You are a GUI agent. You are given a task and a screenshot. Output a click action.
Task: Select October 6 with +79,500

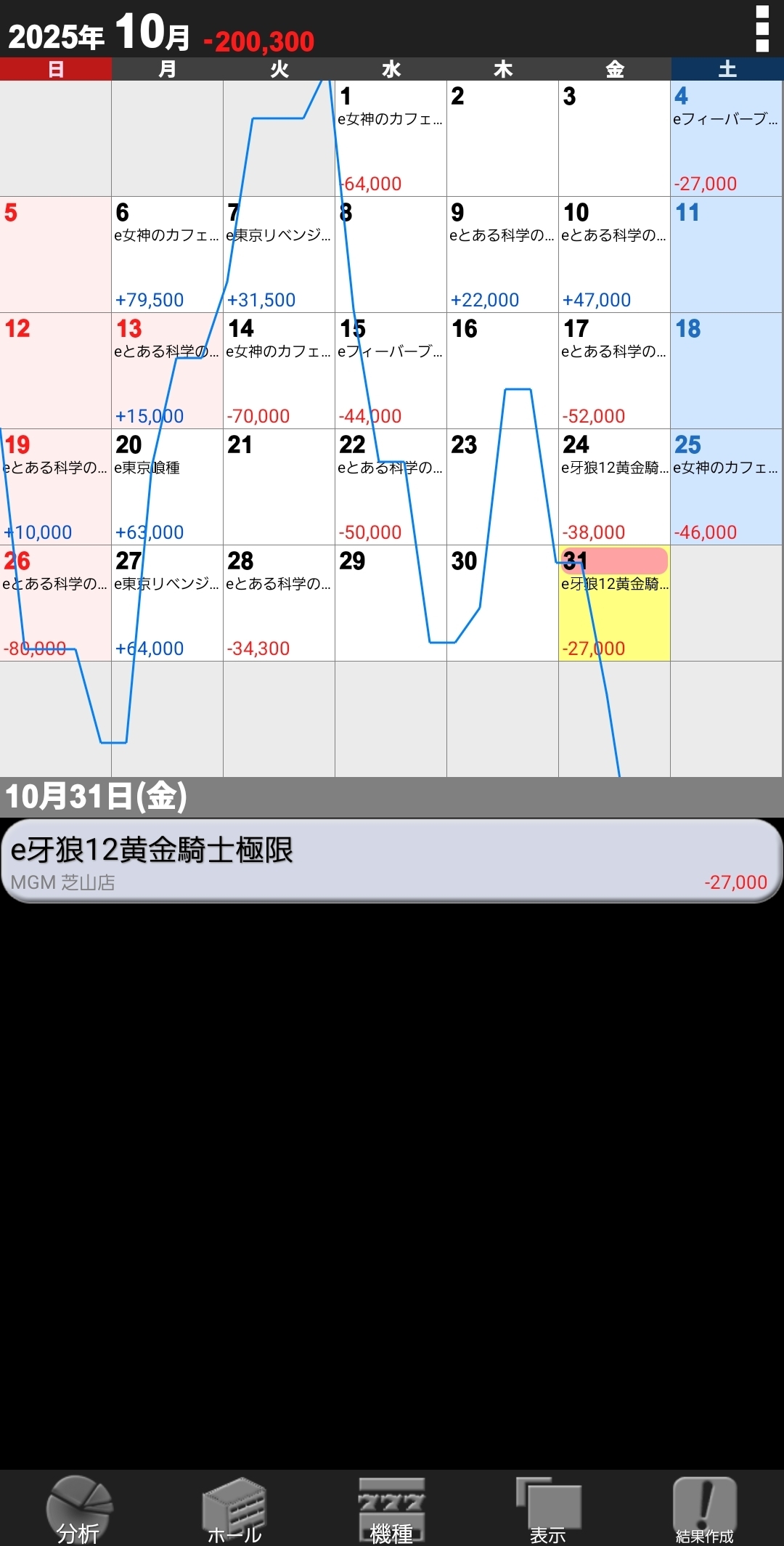tap(167, 254)
